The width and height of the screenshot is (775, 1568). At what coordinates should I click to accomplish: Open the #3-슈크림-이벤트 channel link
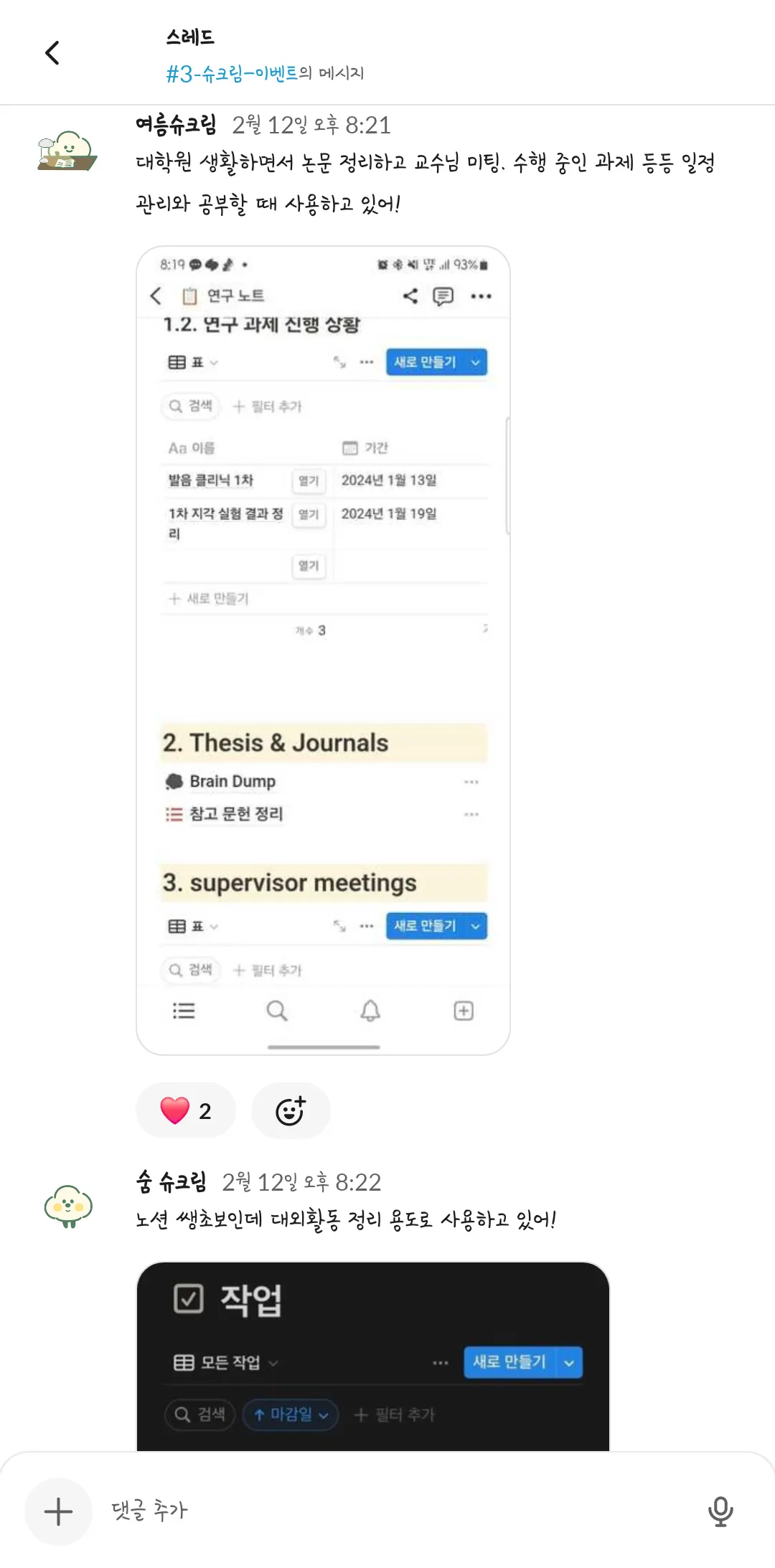(x=231, y=73)
